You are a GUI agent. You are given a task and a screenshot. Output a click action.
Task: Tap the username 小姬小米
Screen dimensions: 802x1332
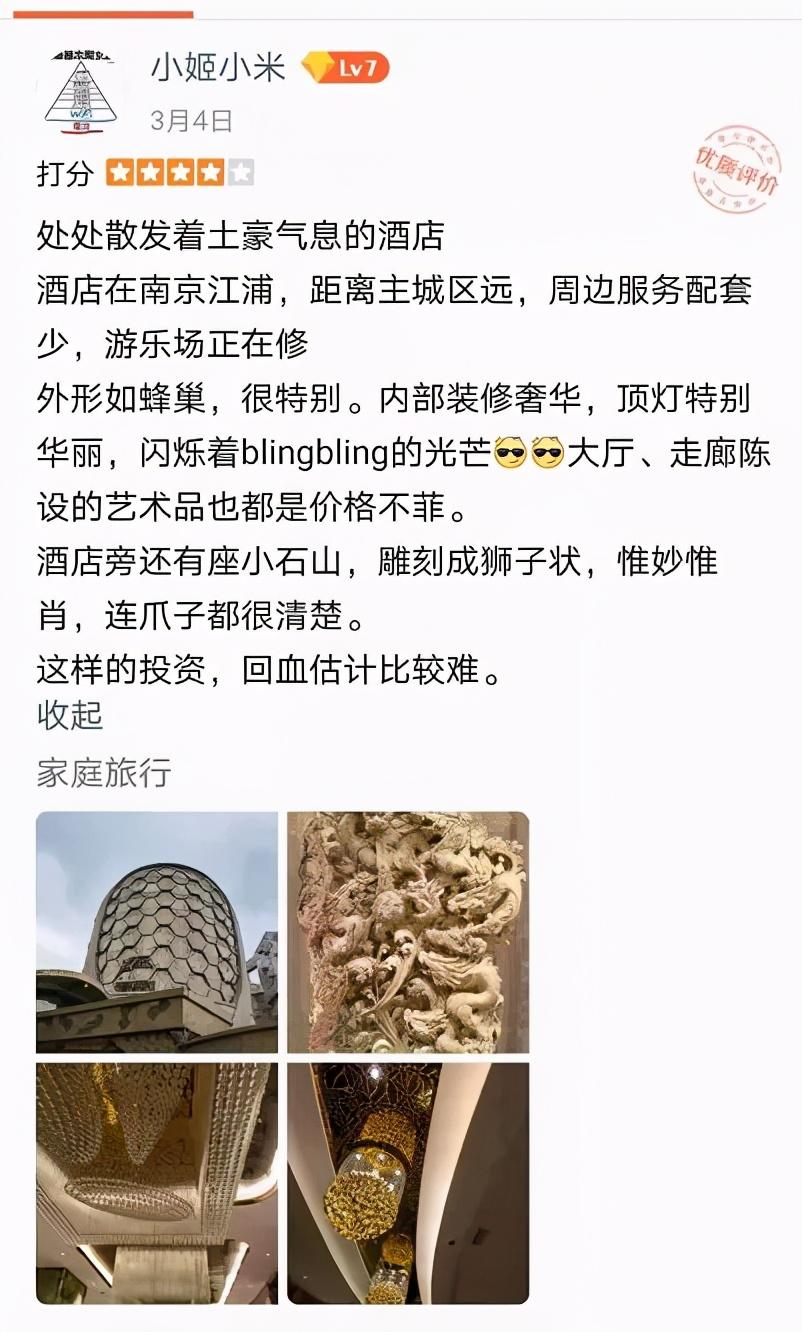[219, 68]
